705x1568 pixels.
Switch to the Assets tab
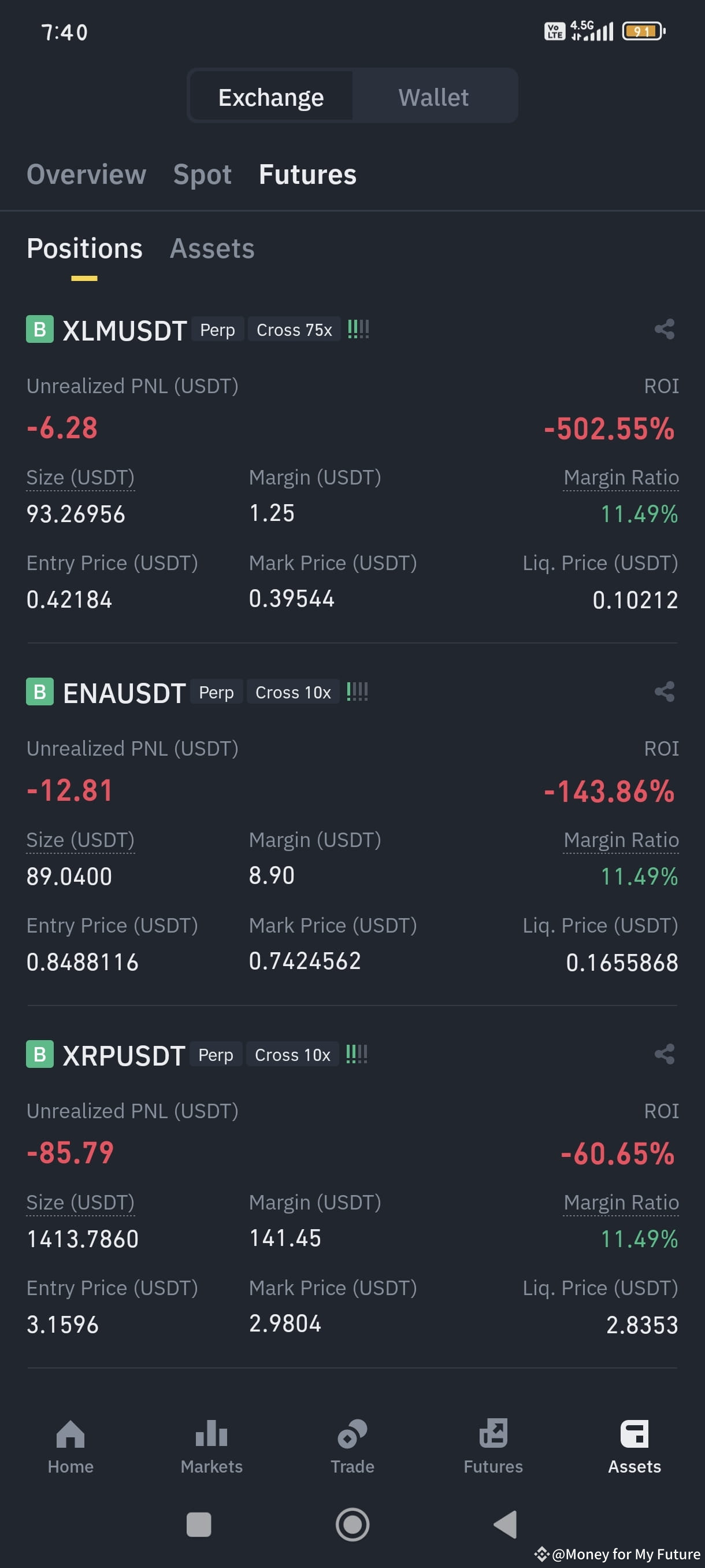[x=212, y=247]
